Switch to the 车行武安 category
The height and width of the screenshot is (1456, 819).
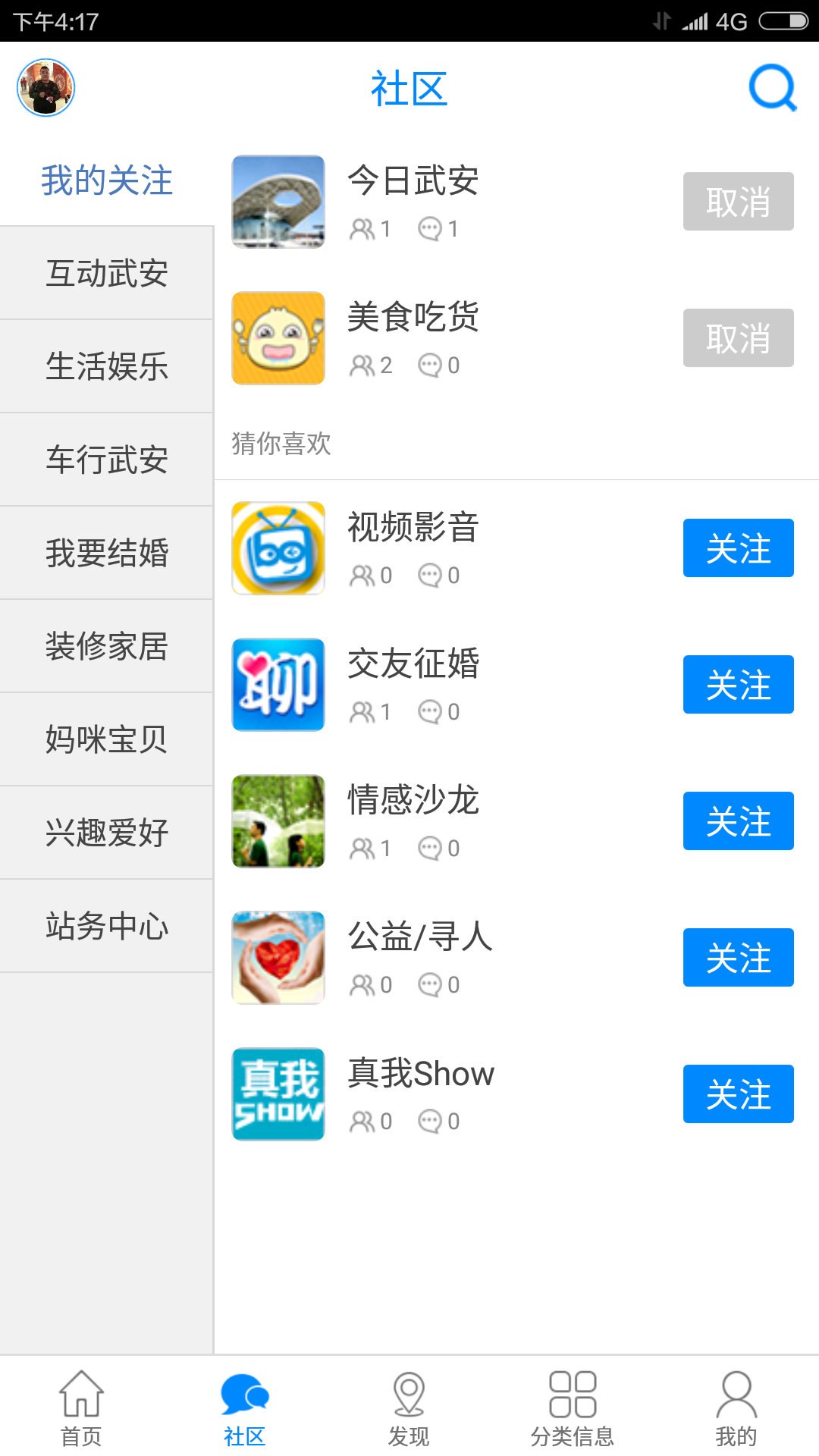pyautogui.click(x=107, y=460)
